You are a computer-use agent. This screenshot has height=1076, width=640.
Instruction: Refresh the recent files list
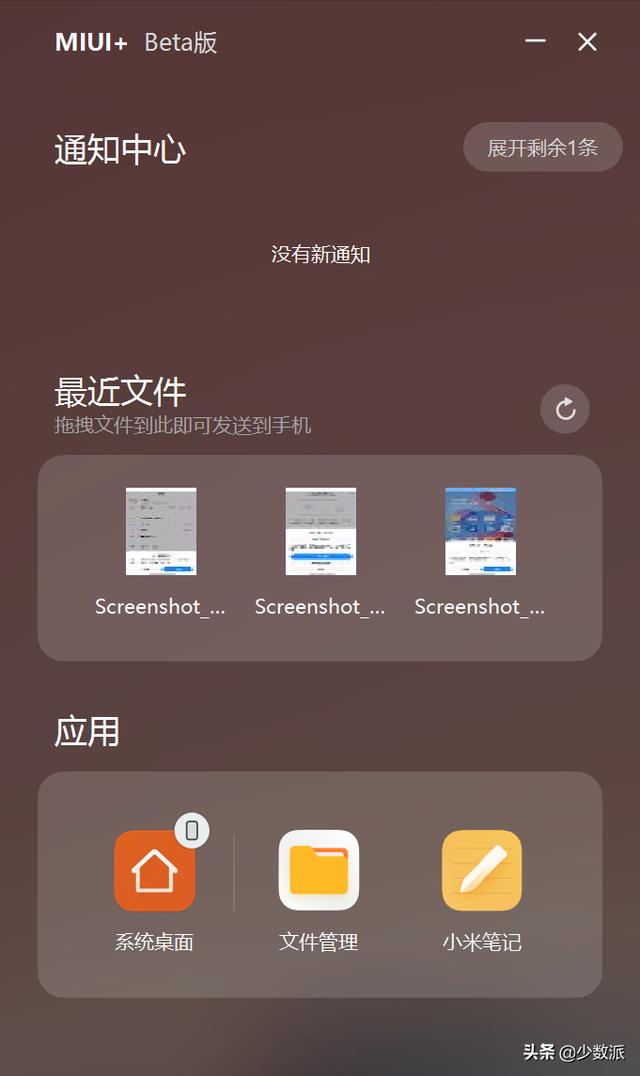565,409
